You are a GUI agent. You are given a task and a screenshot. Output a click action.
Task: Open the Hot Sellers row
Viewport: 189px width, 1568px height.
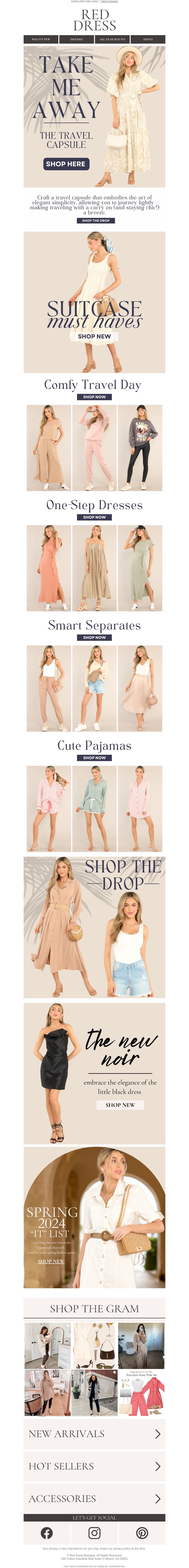(94, 1466)
